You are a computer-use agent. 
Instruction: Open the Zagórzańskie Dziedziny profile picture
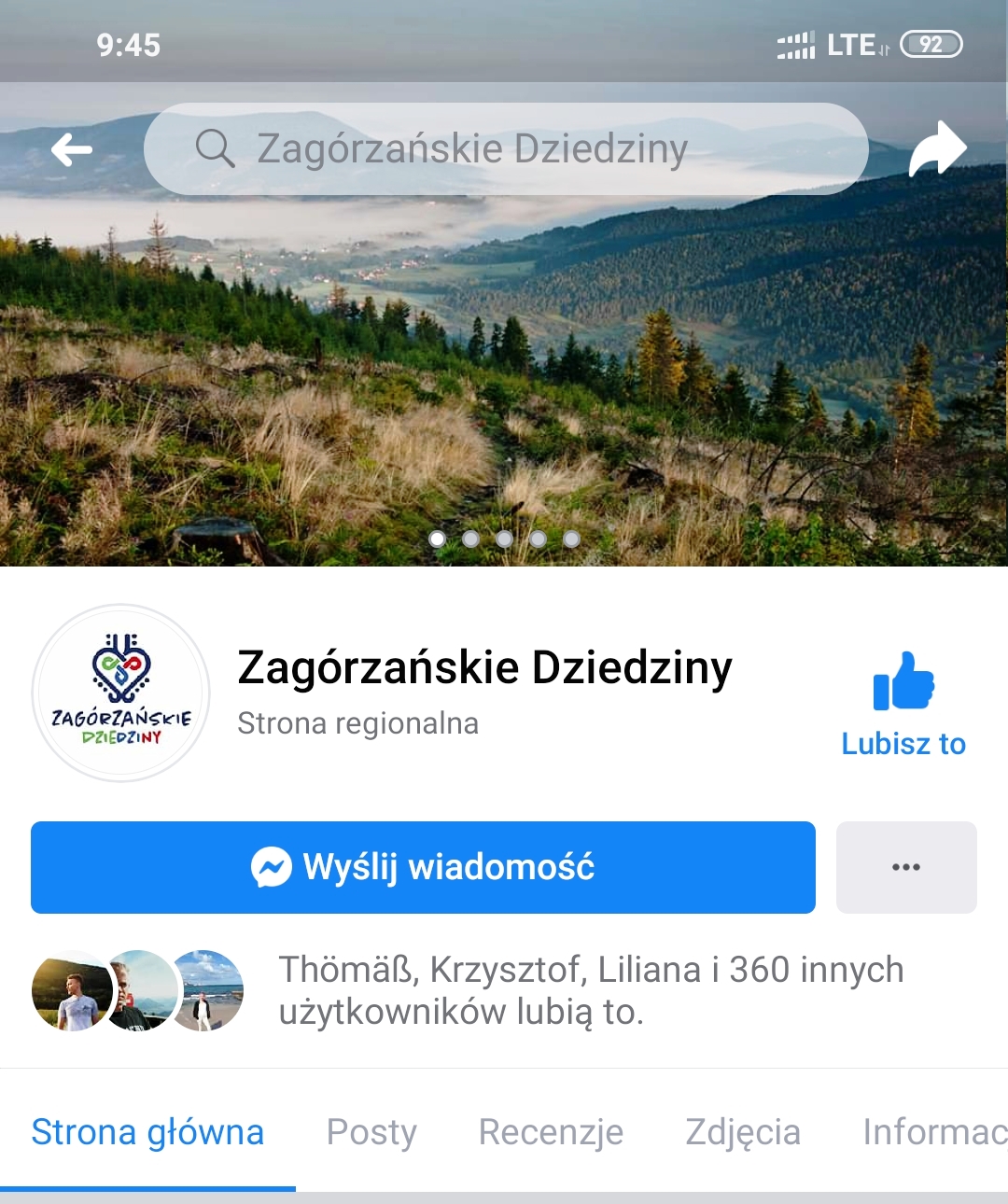pyautogui.click(x=121, y=693)
